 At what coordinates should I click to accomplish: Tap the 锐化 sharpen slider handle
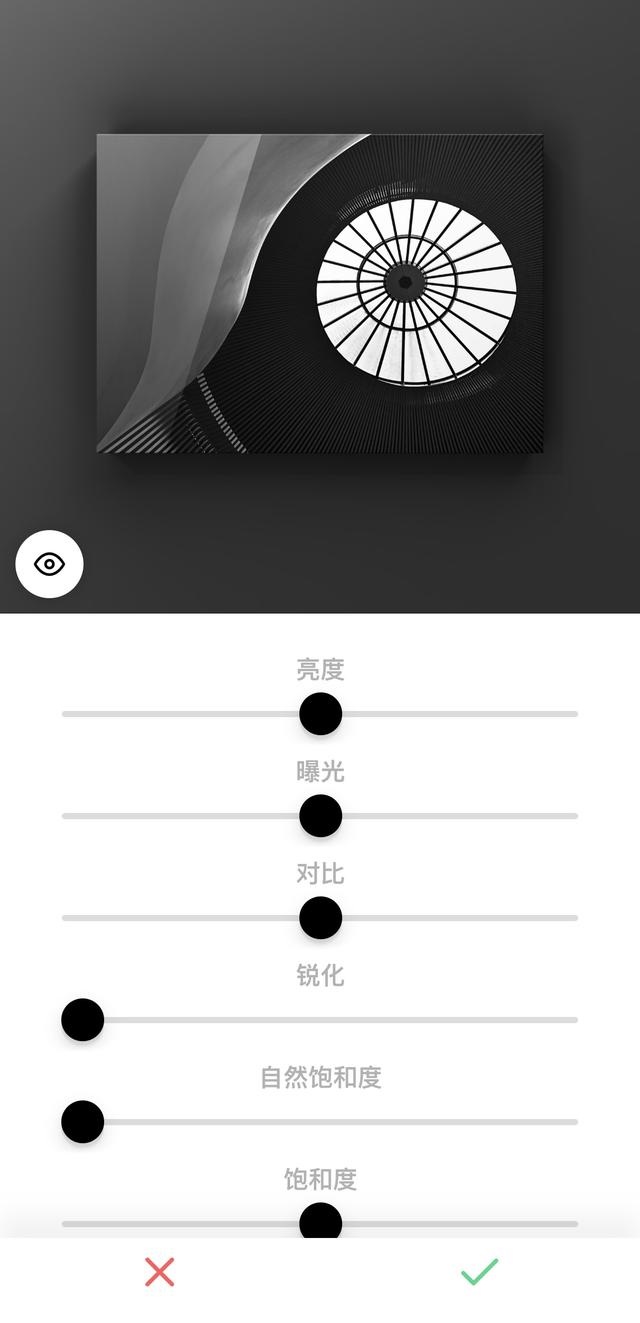point(82,1020)
